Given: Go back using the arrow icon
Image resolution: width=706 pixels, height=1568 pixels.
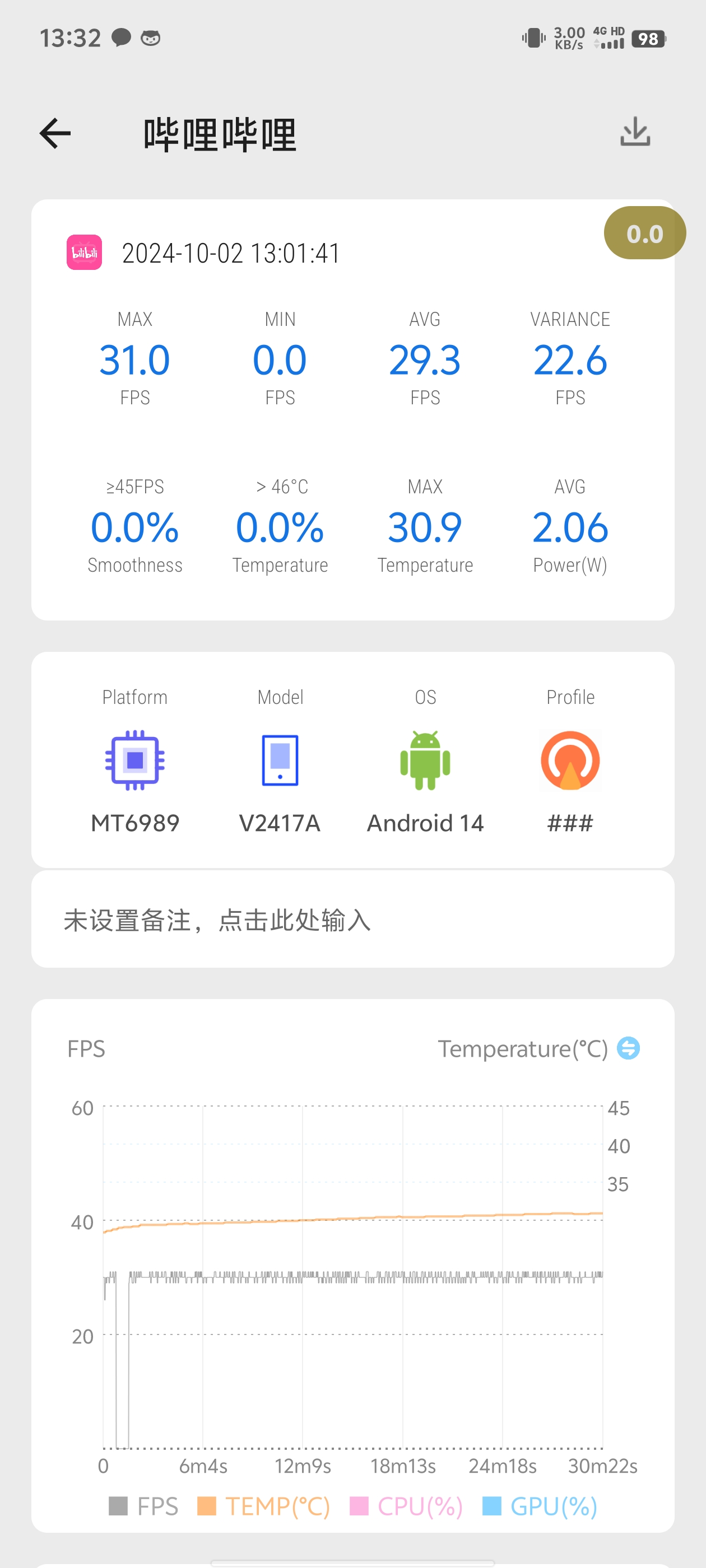Looking at the screenshot, I should (55, 133).
